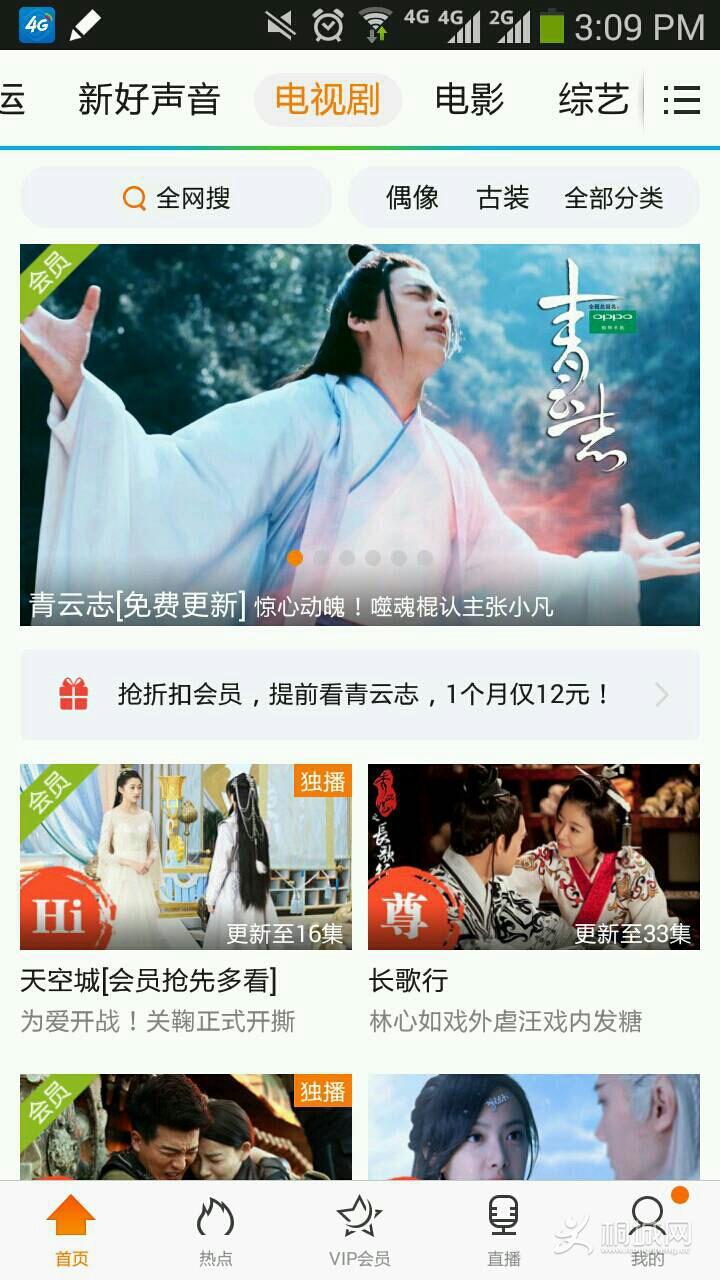Image resolution: width=720 pixels, height=1280 pixels.
Task: Open the channel list menu icon
Action: coord(681,100)
